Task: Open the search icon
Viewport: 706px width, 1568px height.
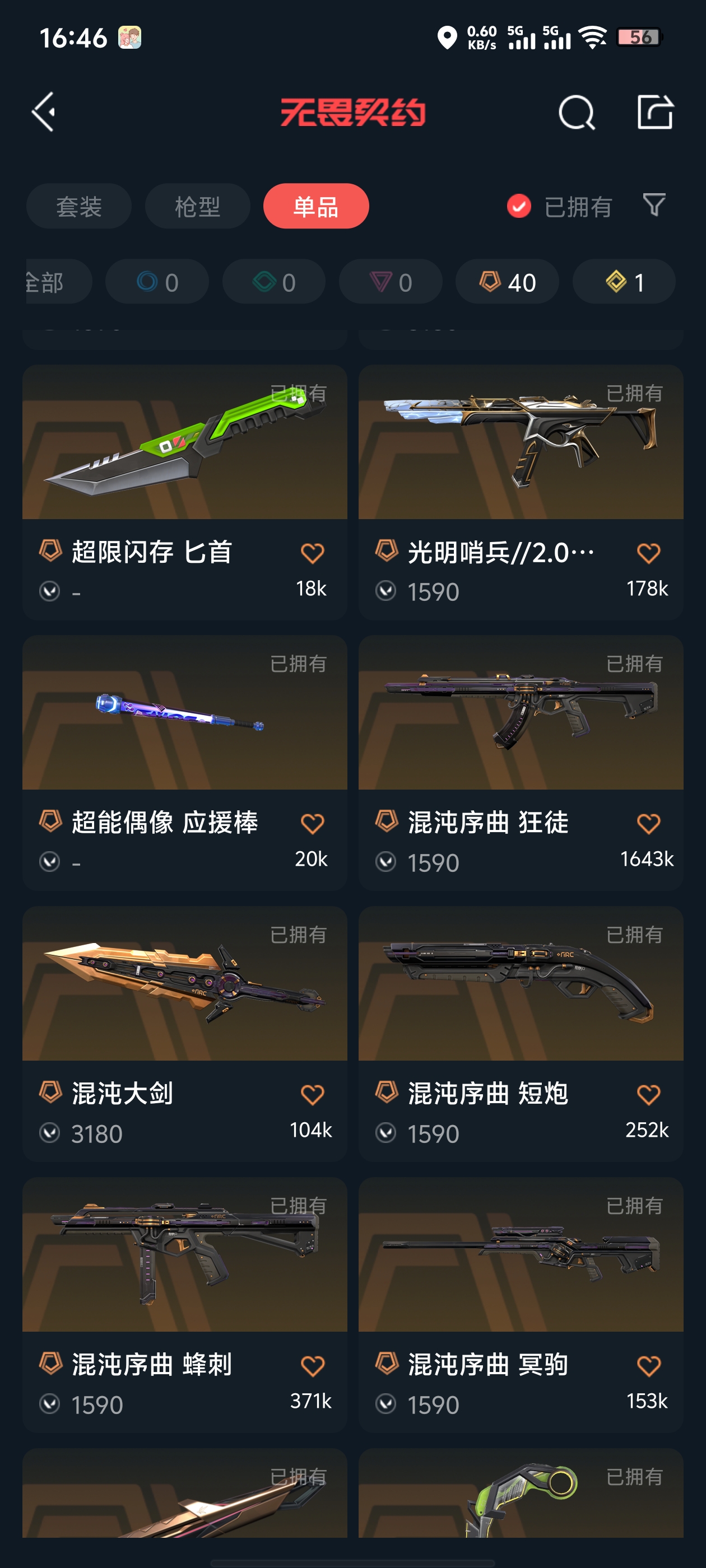Action: [x=575, y=113]
